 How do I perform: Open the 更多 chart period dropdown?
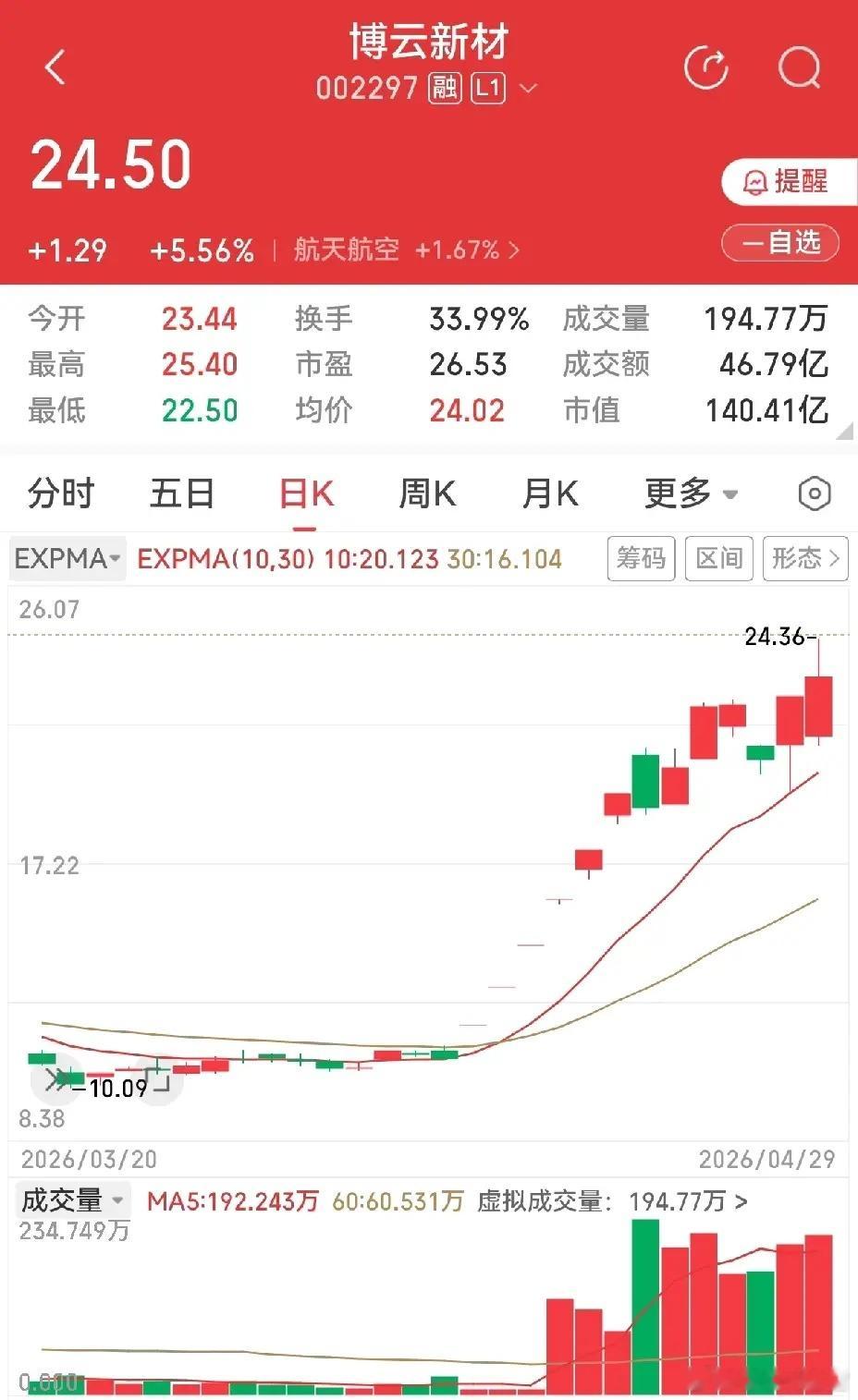click(x=691, y=493)
